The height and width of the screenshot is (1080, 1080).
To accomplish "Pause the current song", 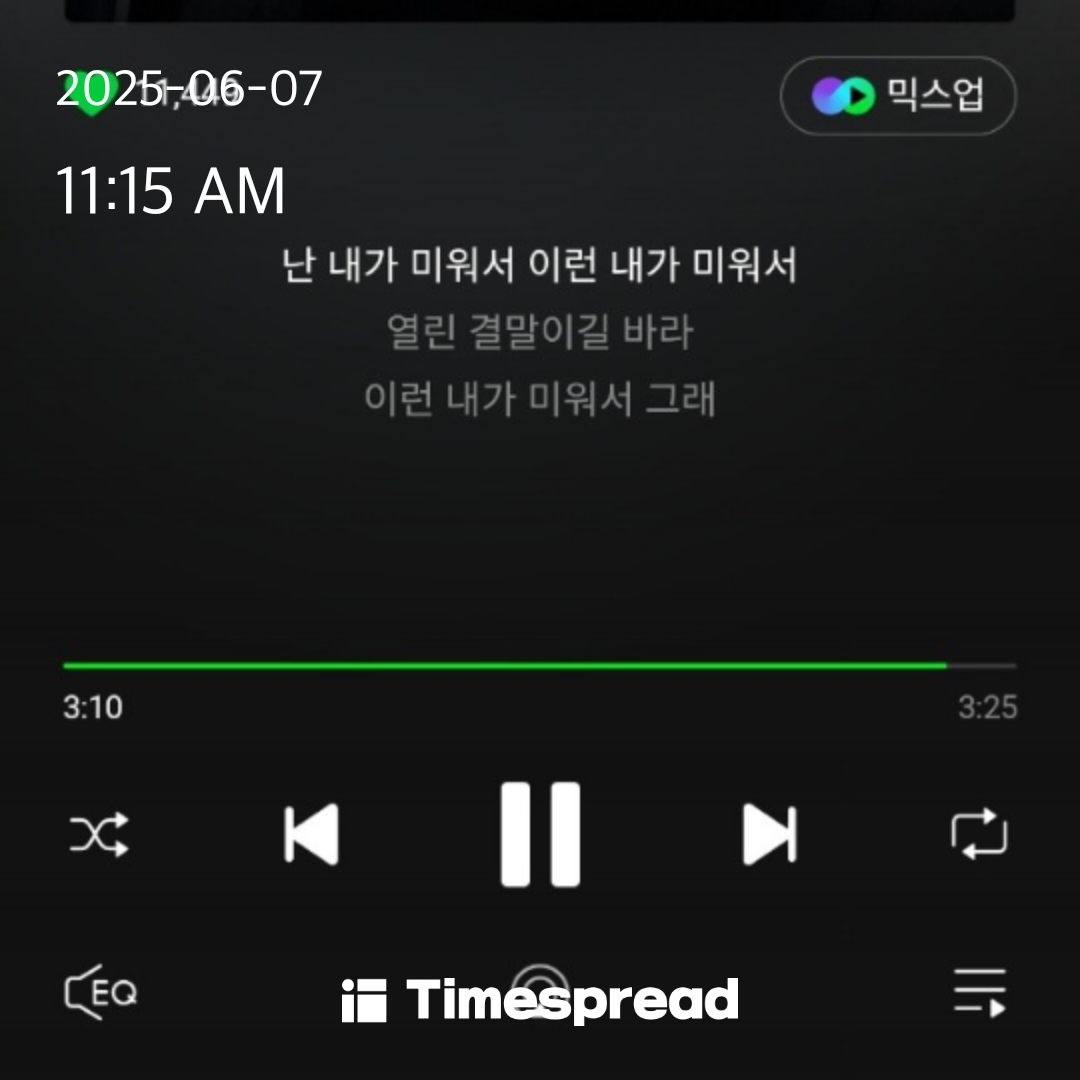I will 540,834.
